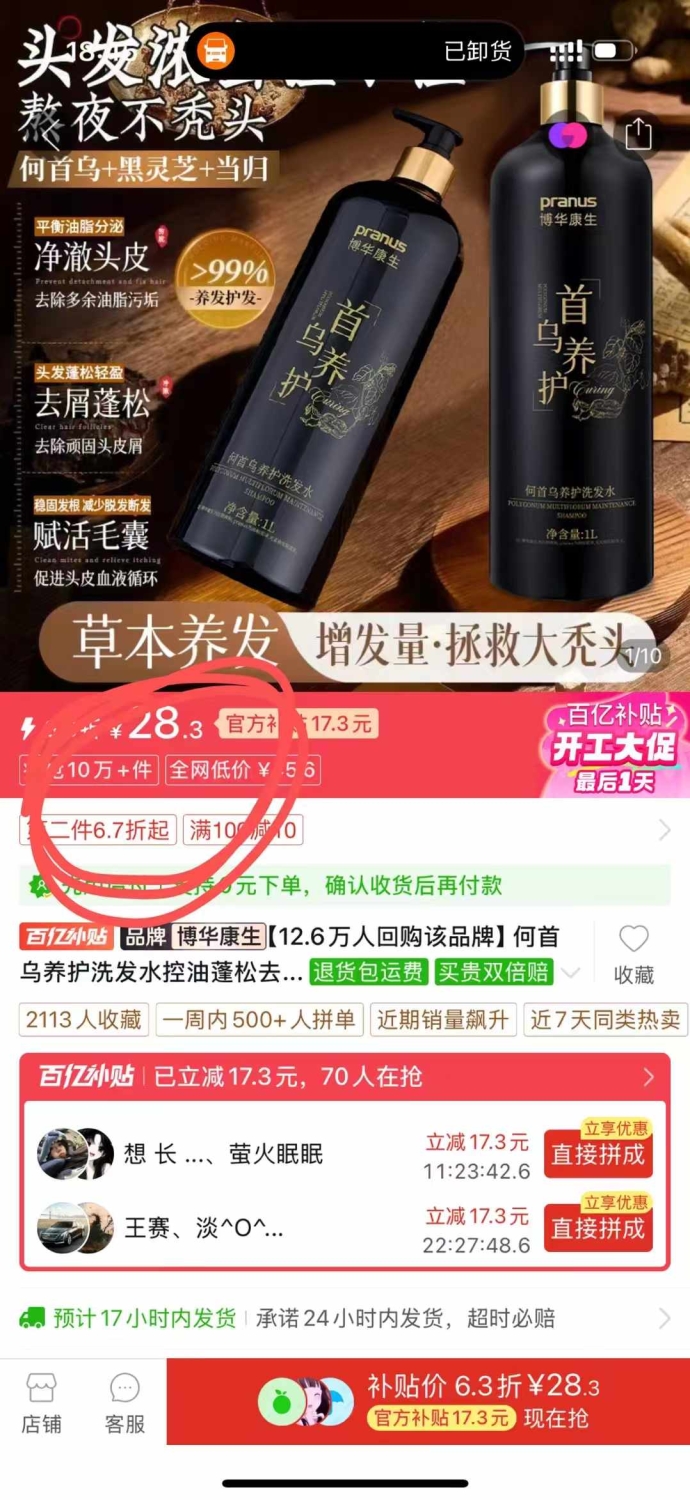Open the store page (店铺)
690x1500 pixels.
[41, 1403]
